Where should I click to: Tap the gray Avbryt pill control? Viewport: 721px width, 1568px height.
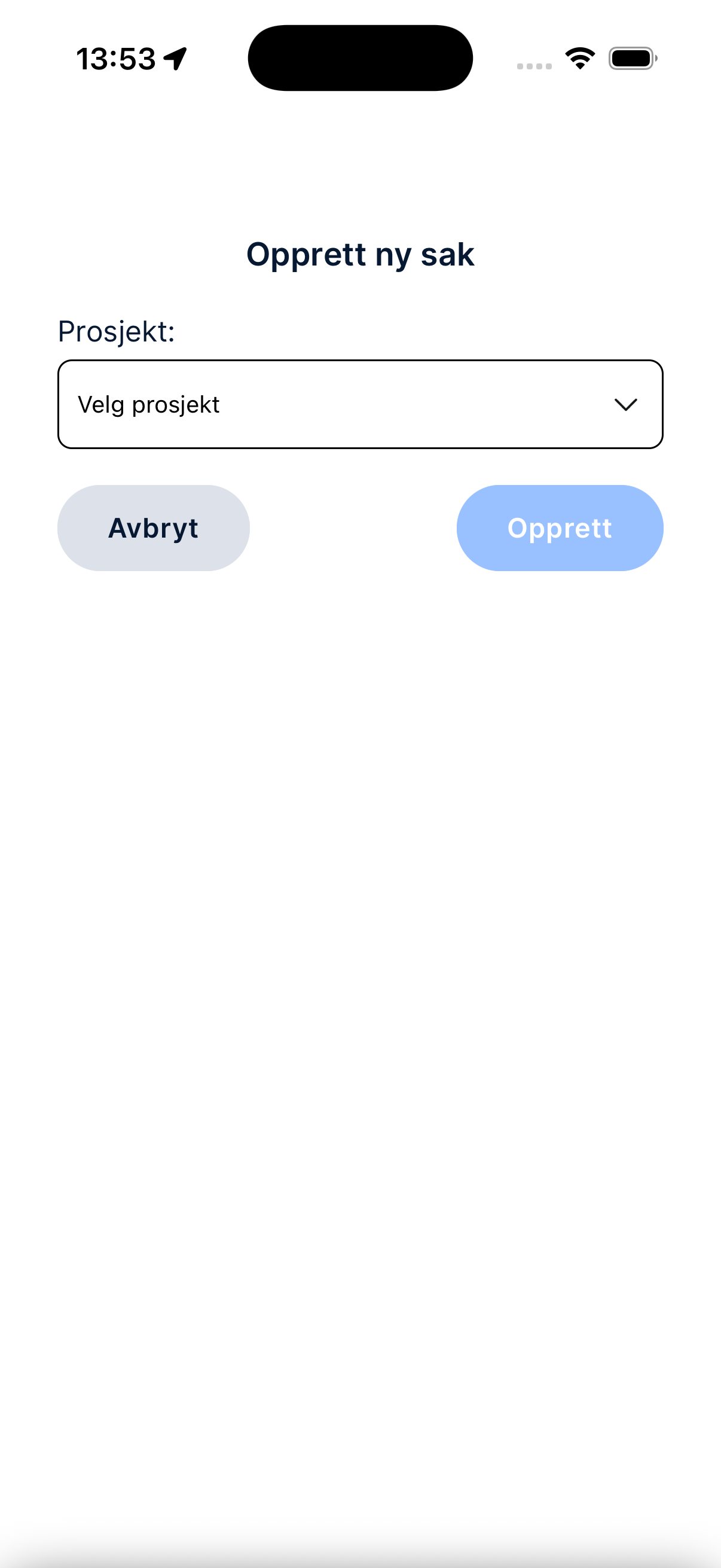click(153, 527)
